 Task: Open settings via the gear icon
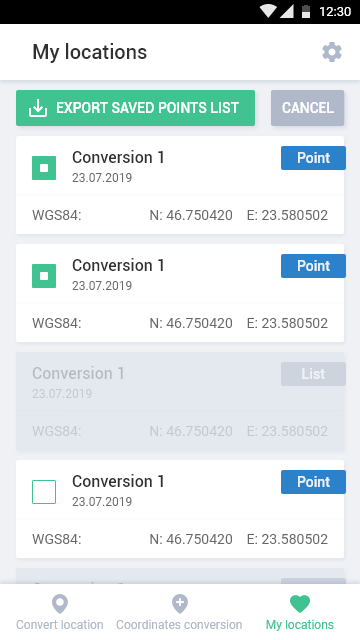tap(332, 52)
